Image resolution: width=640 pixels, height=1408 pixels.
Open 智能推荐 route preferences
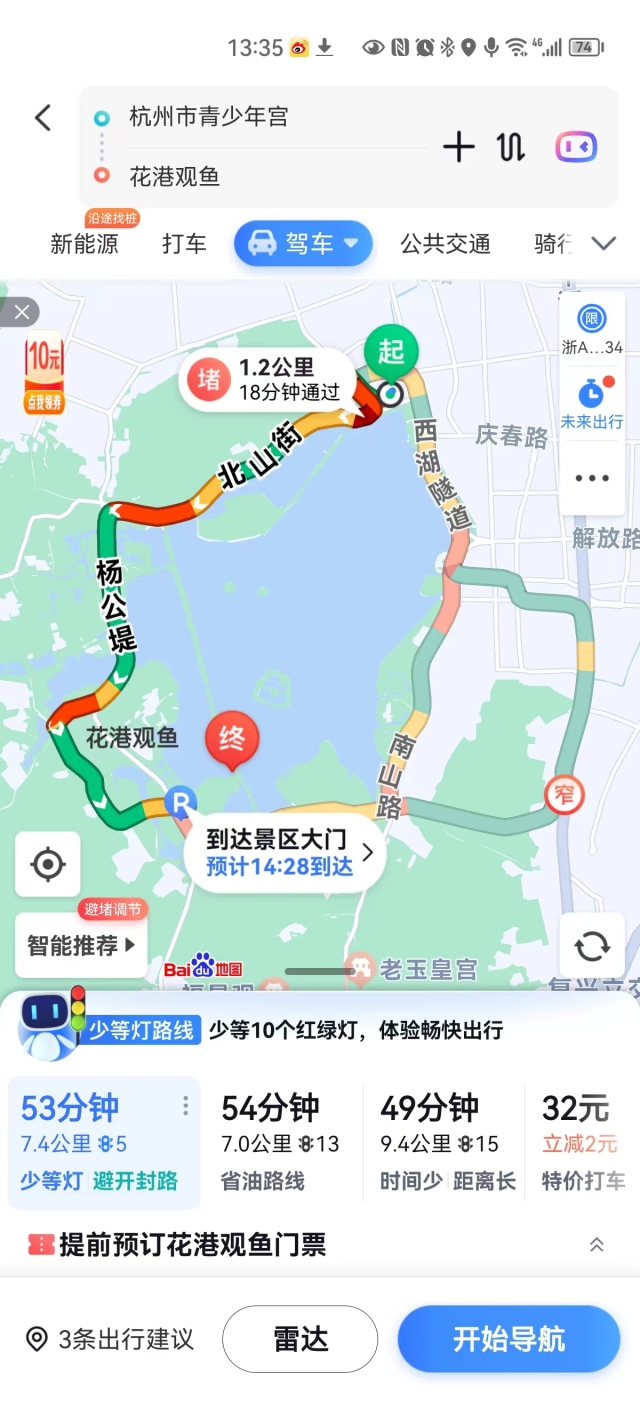(x=81, y=945)
